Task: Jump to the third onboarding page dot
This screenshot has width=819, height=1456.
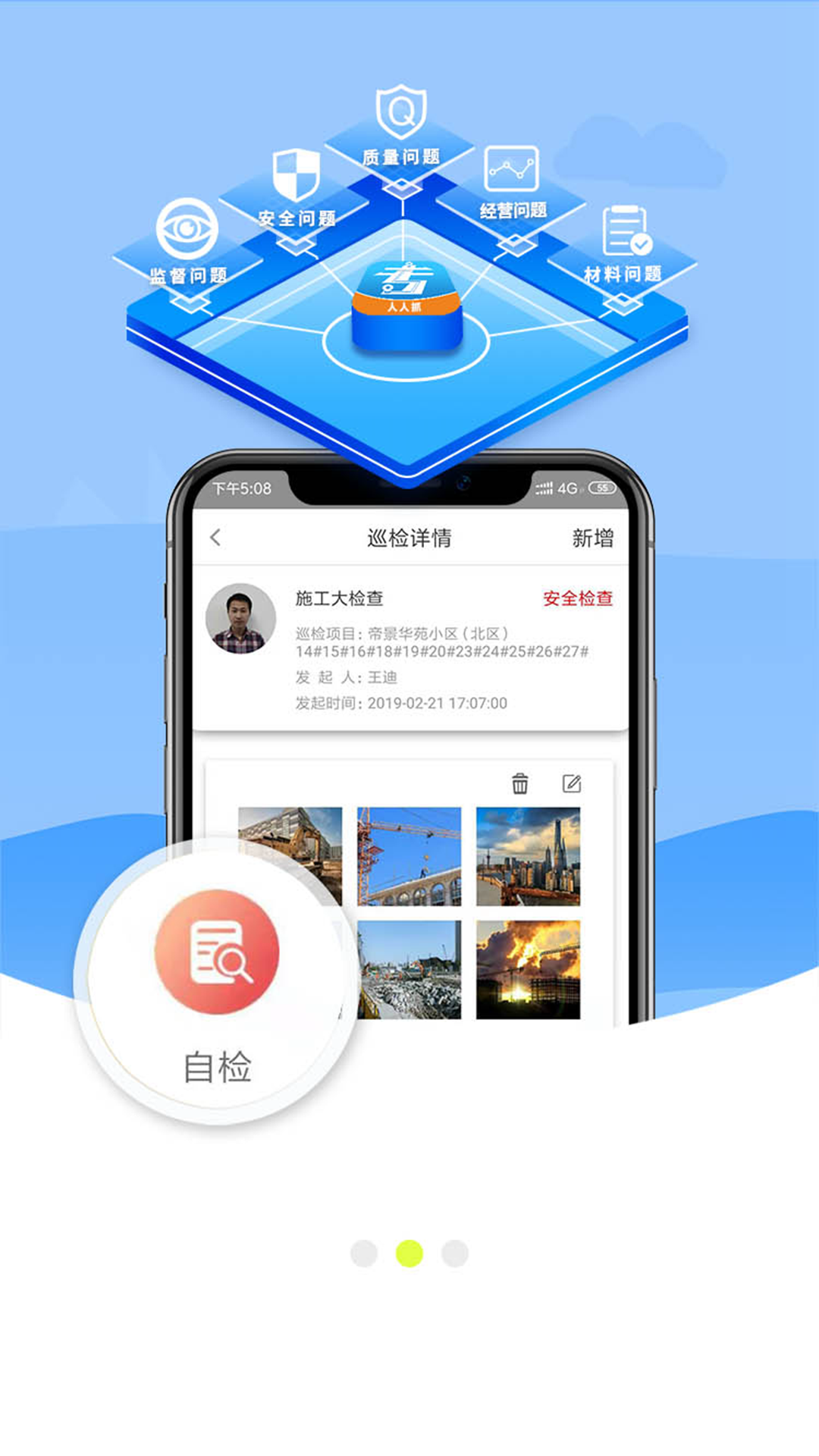Action: [x=455, y=1254]
